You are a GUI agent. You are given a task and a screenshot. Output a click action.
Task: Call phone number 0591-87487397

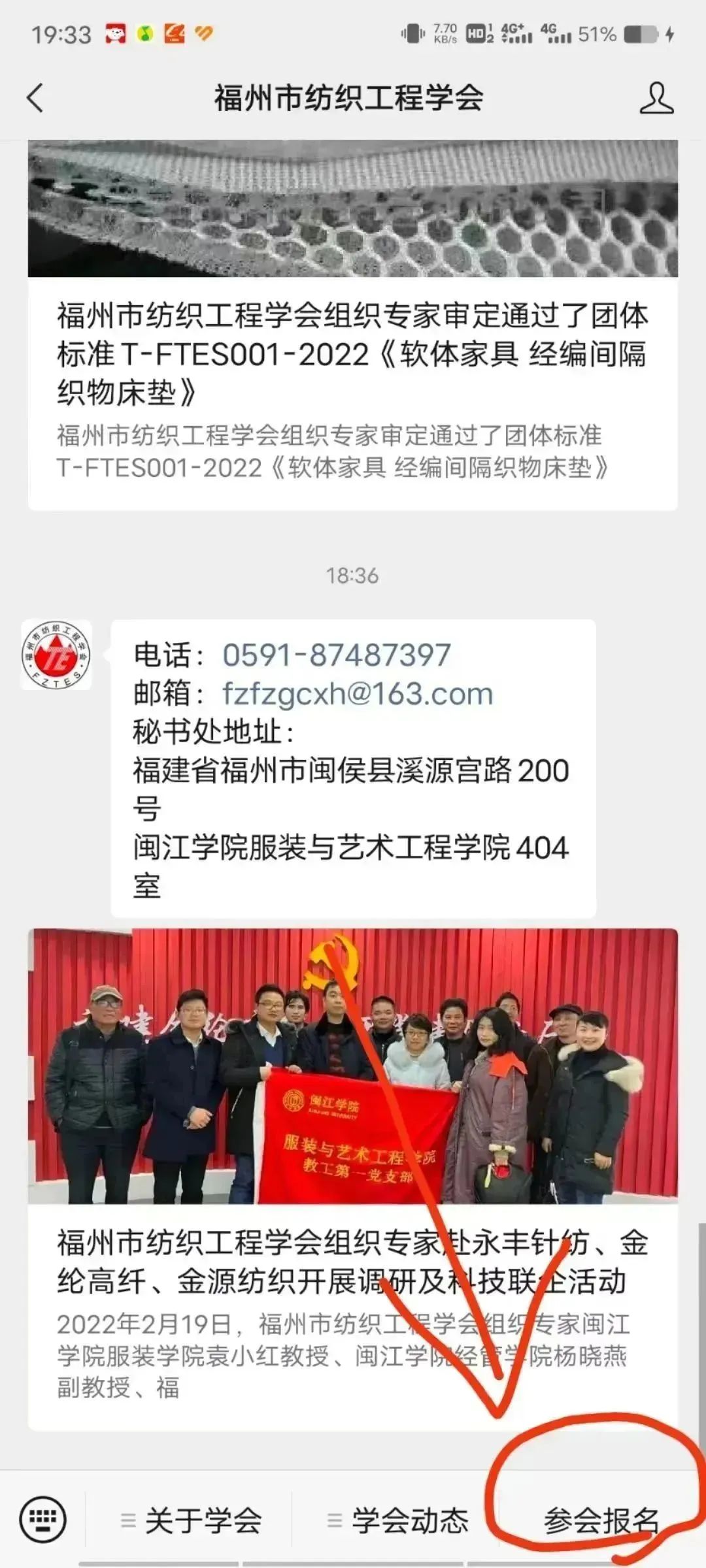(x=336, y=655)
